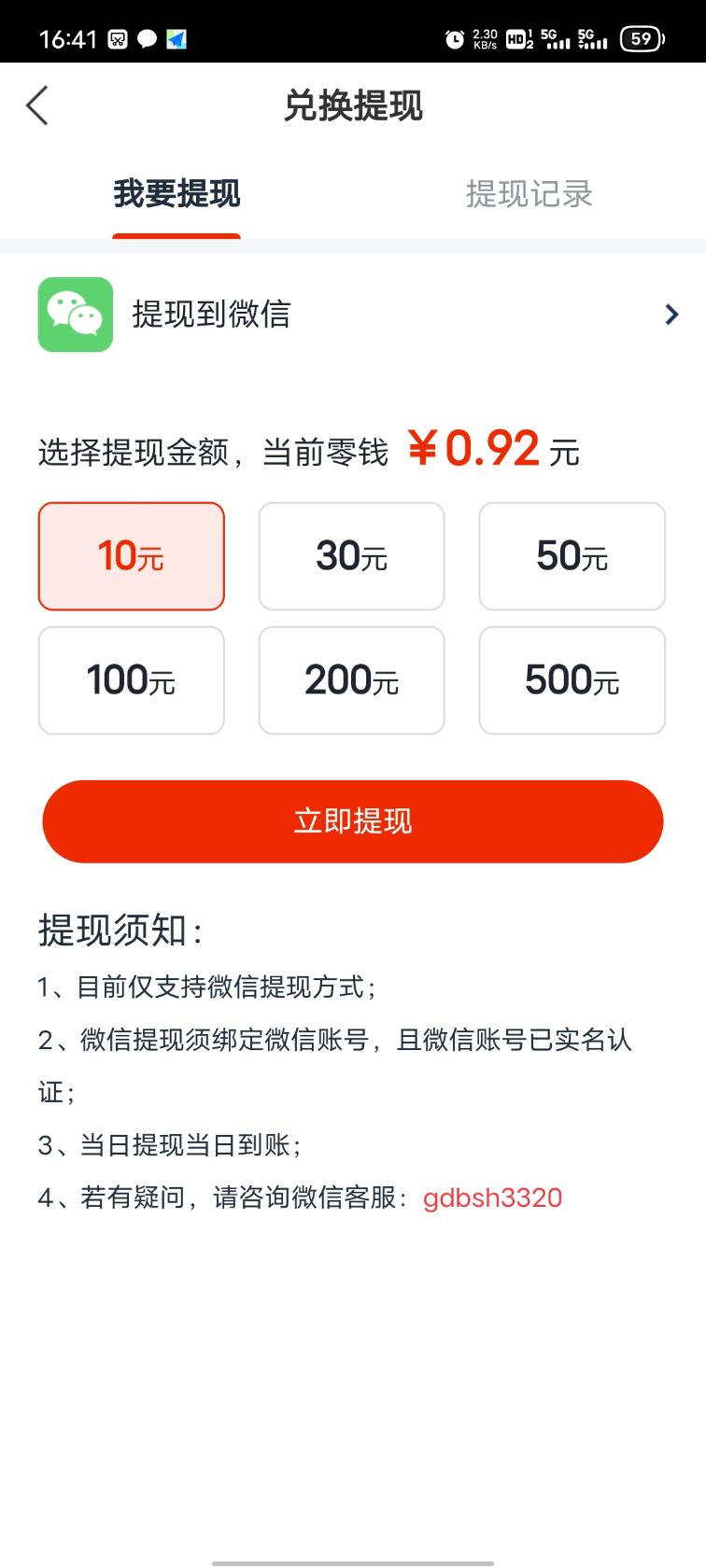
Task: Click the 5G signal icon
Action: tap(553, 38)
